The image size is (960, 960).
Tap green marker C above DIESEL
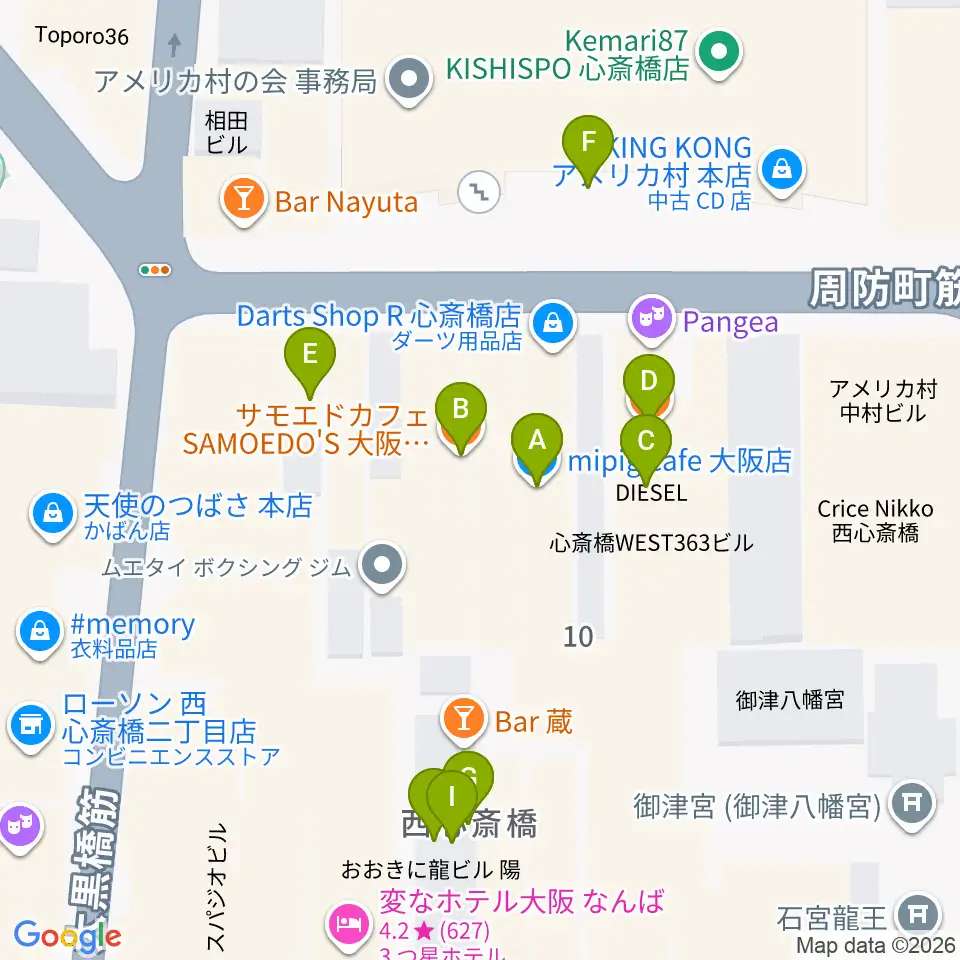pyautogui.click(x=646, y=446)
